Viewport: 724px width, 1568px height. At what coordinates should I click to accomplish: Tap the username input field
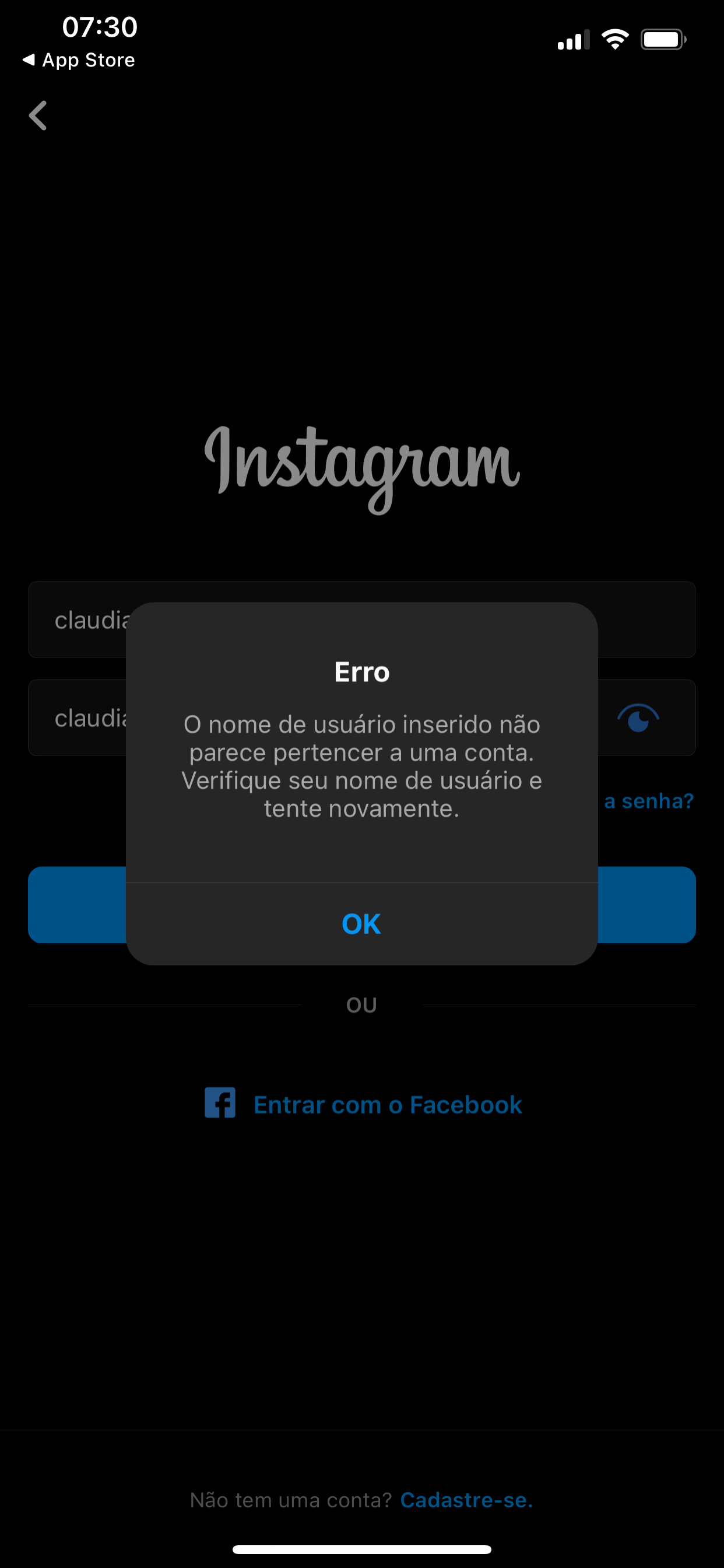(x=361, y=619)
